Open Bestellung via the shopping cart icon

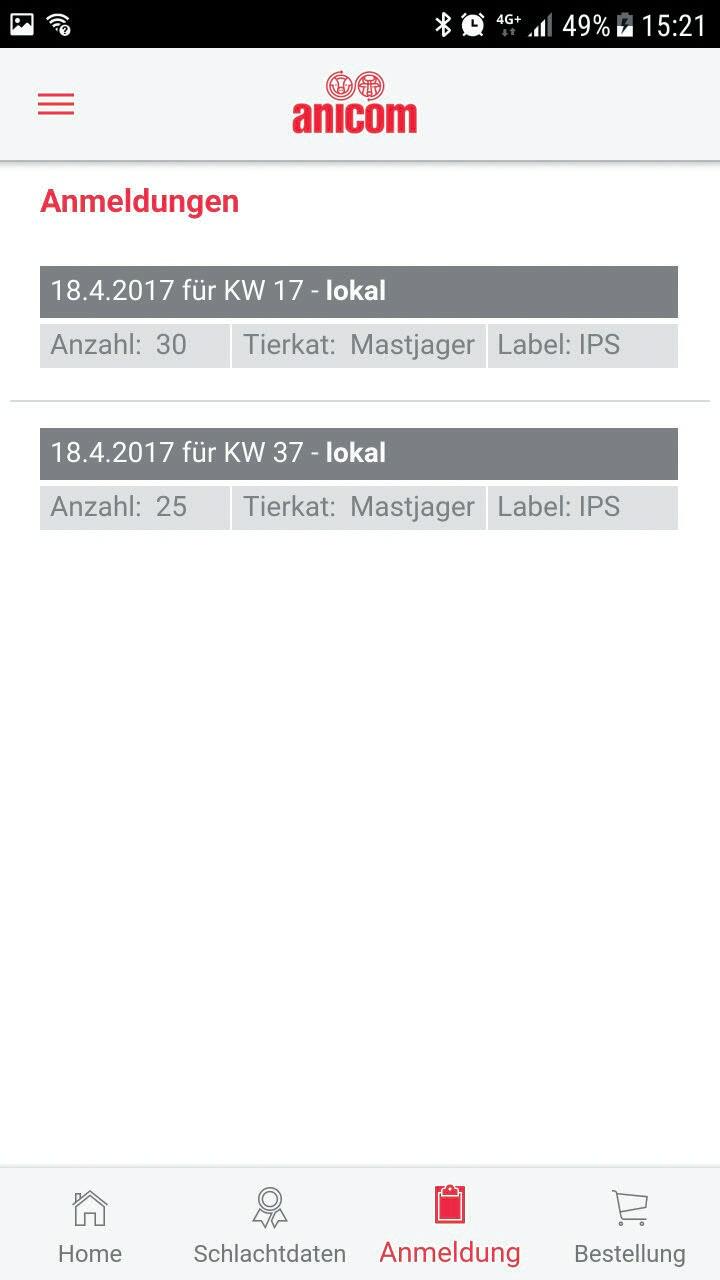tap(628, 1208)
